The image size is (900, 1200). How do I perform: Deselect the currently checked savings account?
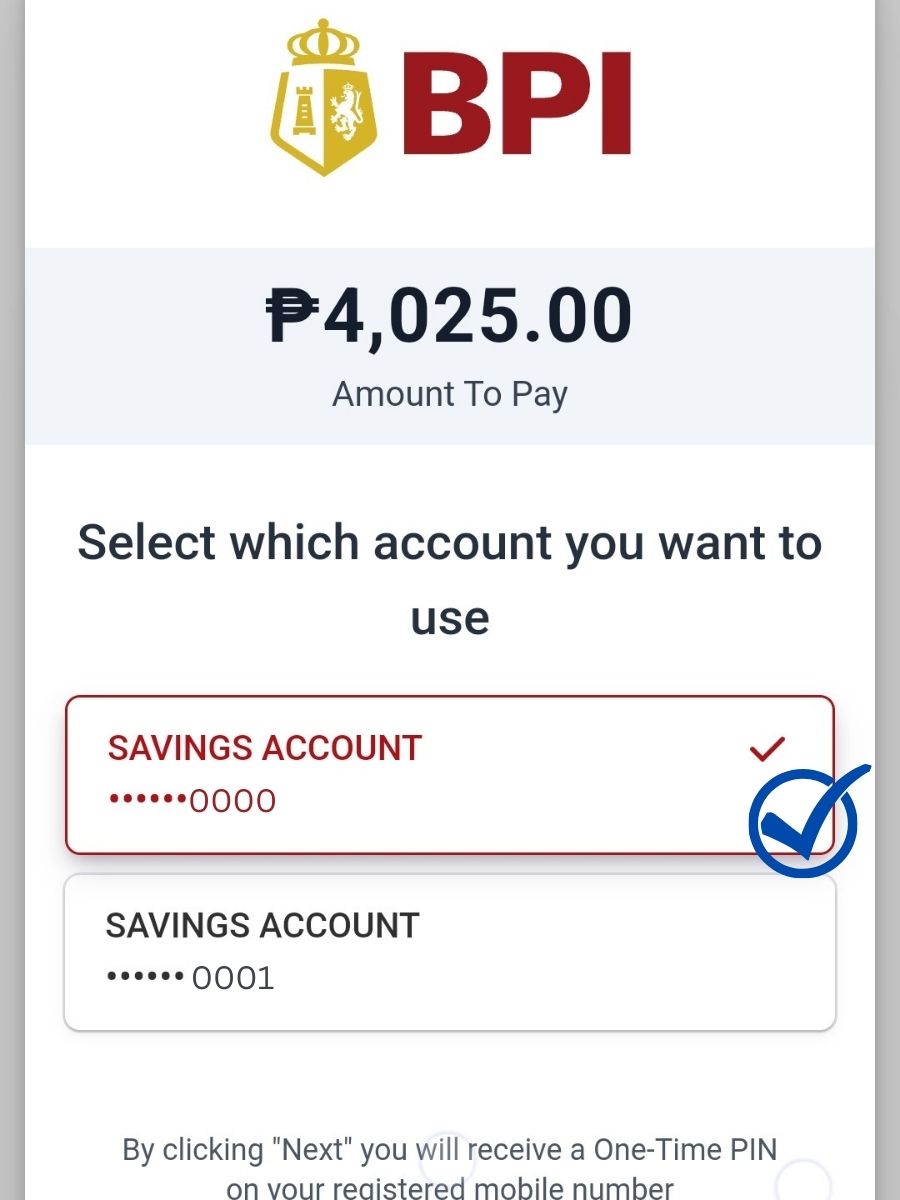click(450, 773)
